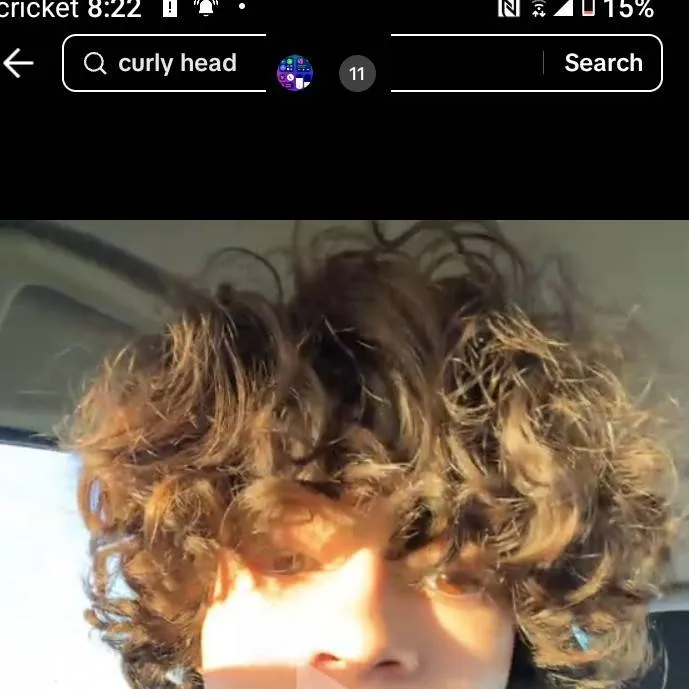
Task: Open the floating colorful app bubble
Action: [x=295, y=73]
